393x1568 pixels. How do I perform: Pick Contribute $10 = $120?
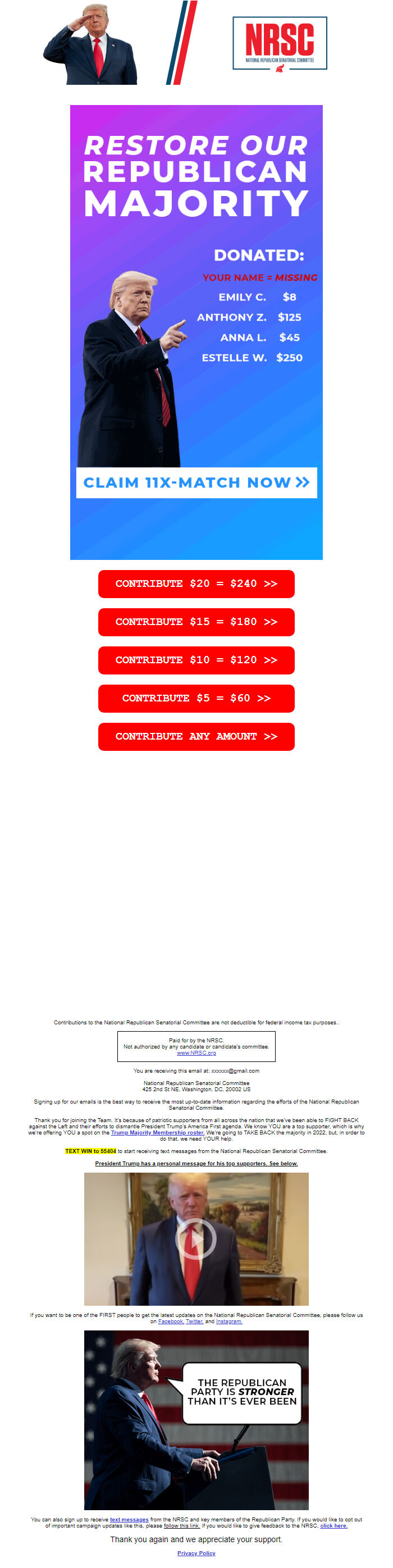196,660
